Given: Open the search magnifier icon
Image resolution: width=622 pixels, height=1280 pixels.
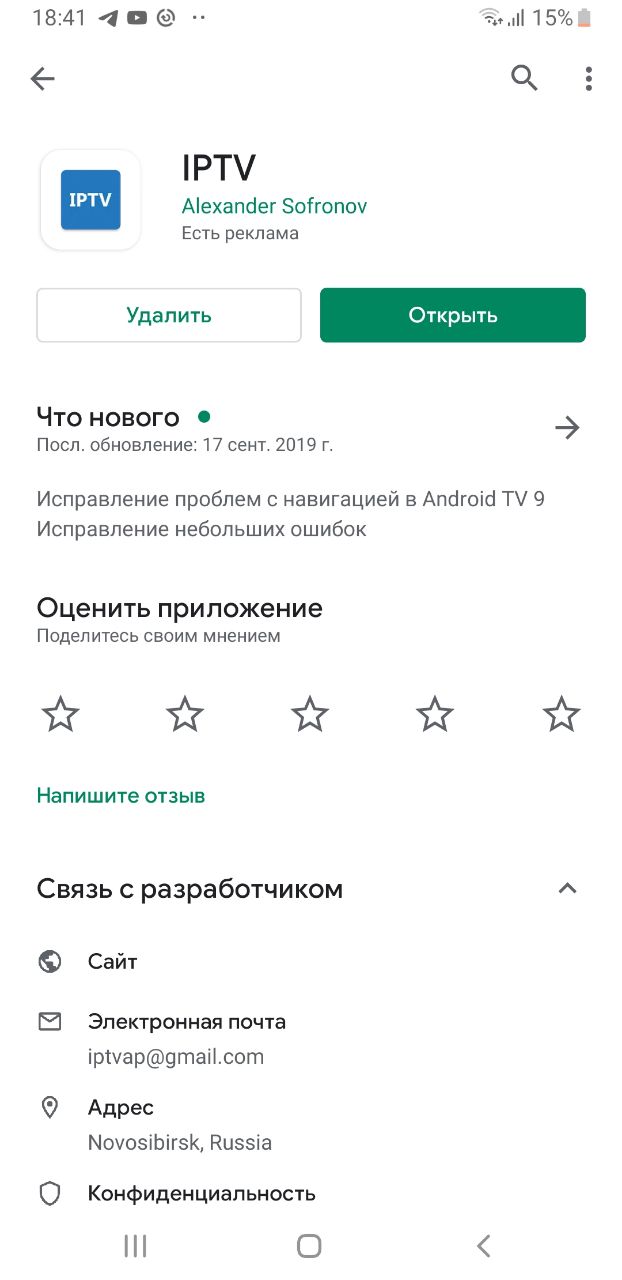Looking at the screenshot, I should click(524, 77).
